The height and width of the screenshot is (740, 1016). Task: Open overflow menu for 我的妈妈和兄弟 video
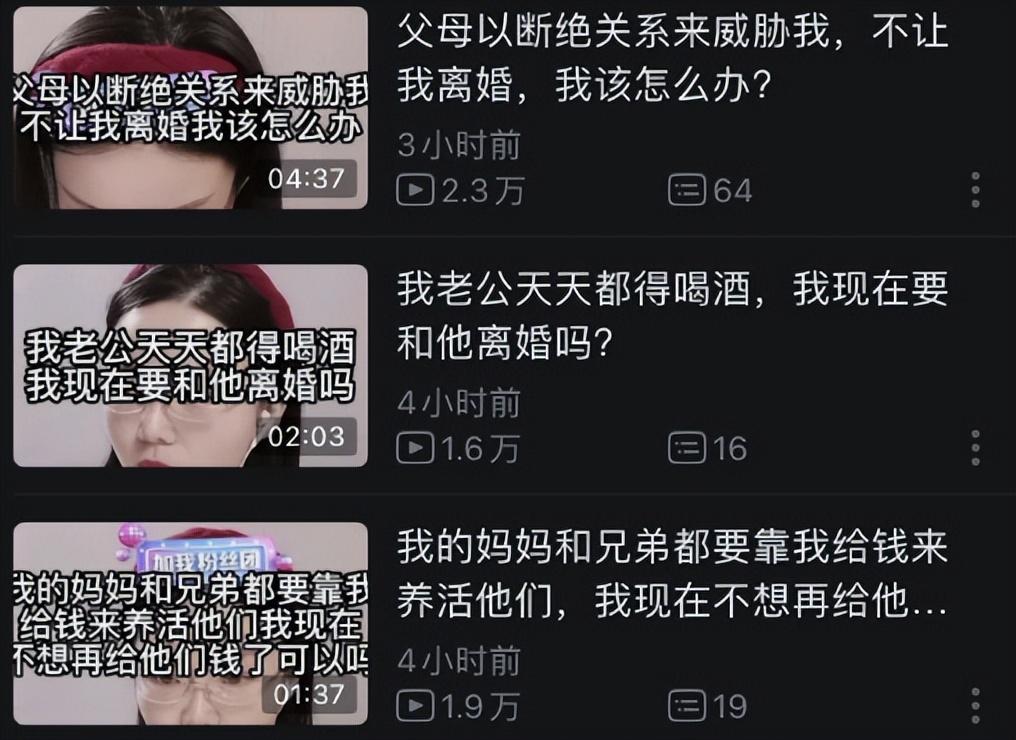tap(975, 706)
